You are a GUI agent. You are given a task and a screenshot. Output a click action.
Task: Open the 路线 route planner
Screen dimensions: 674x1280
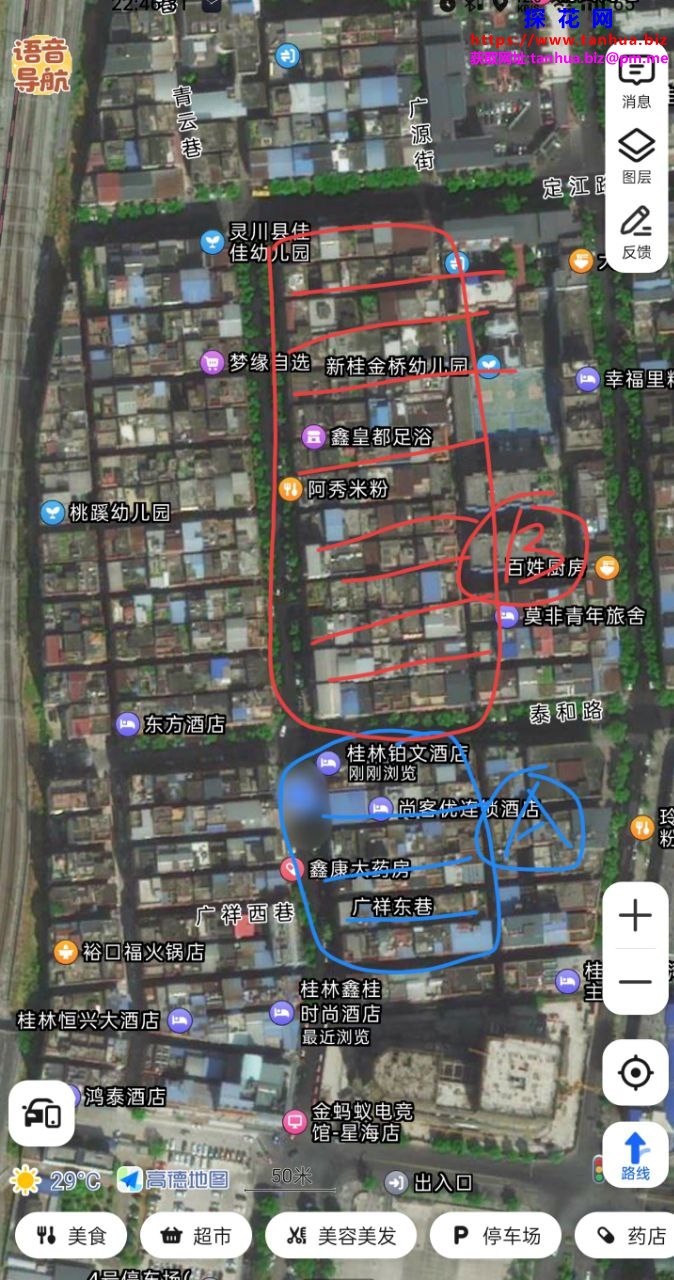pos(635,1155)
